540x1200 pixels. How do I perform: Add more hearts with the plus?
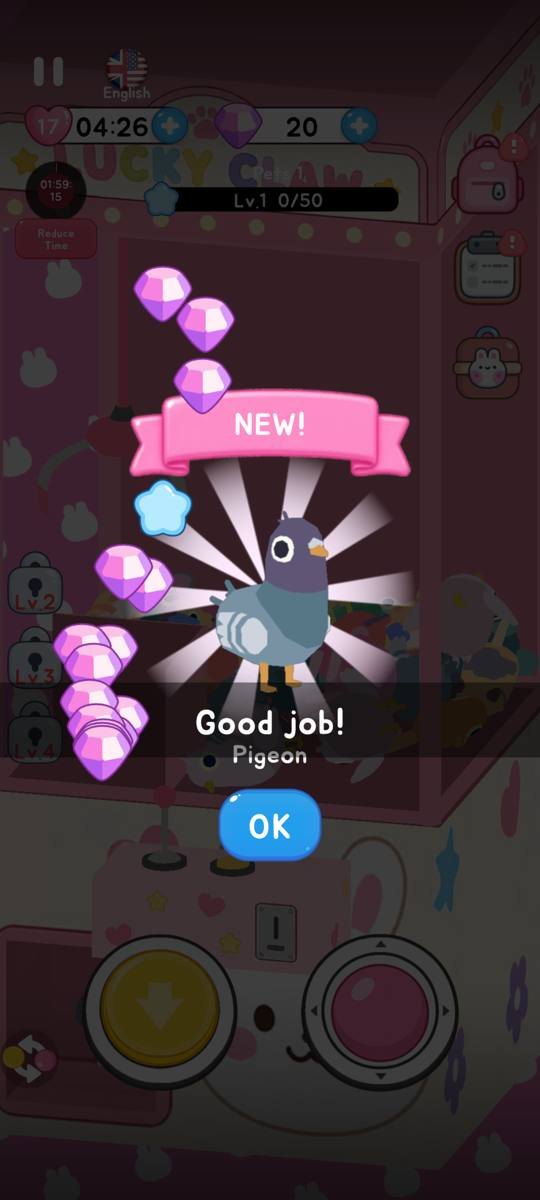coord(169,126)
